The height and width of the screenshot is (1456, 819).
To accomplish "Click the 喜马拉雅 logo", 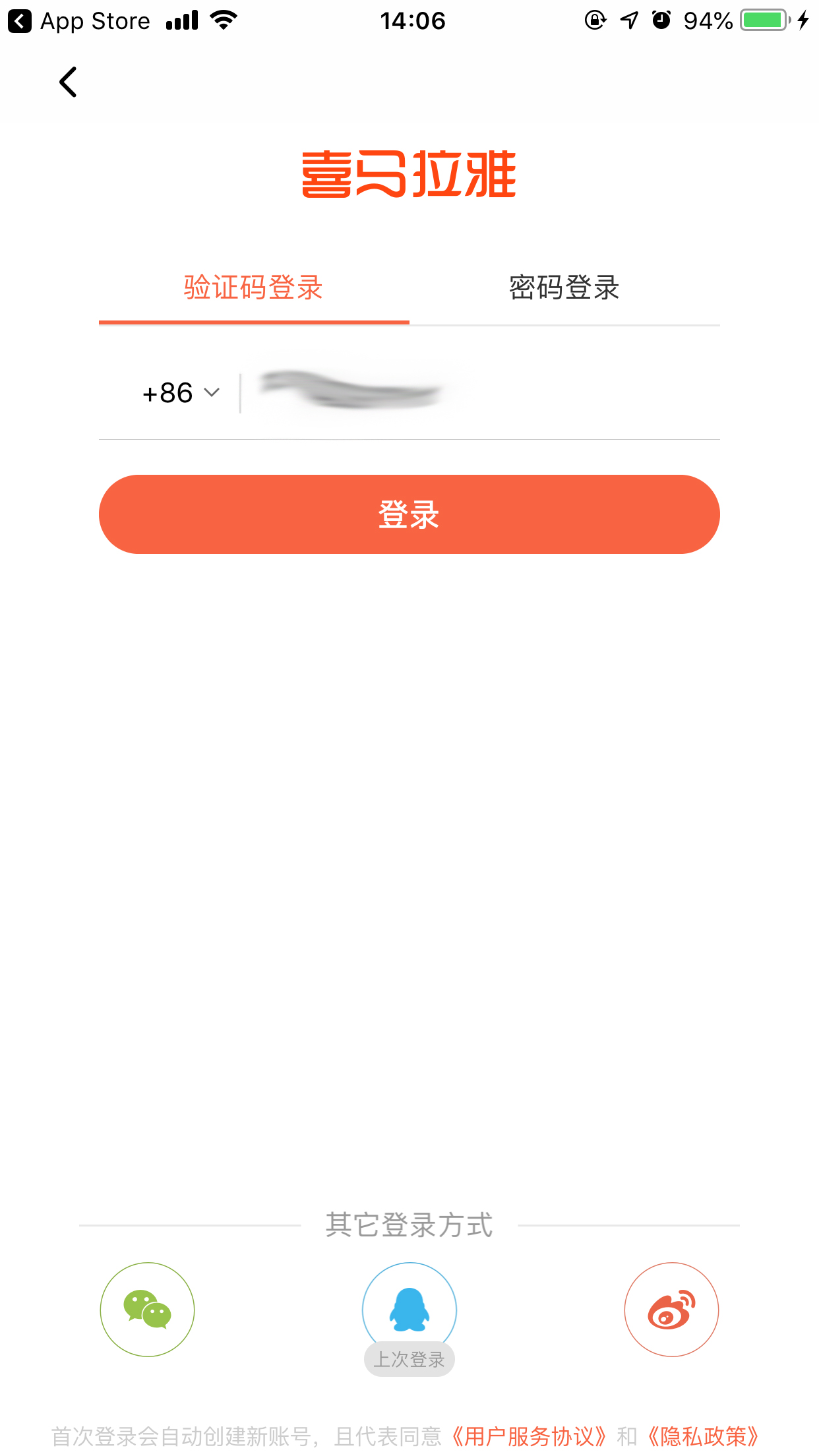I will tap(409, 173).
